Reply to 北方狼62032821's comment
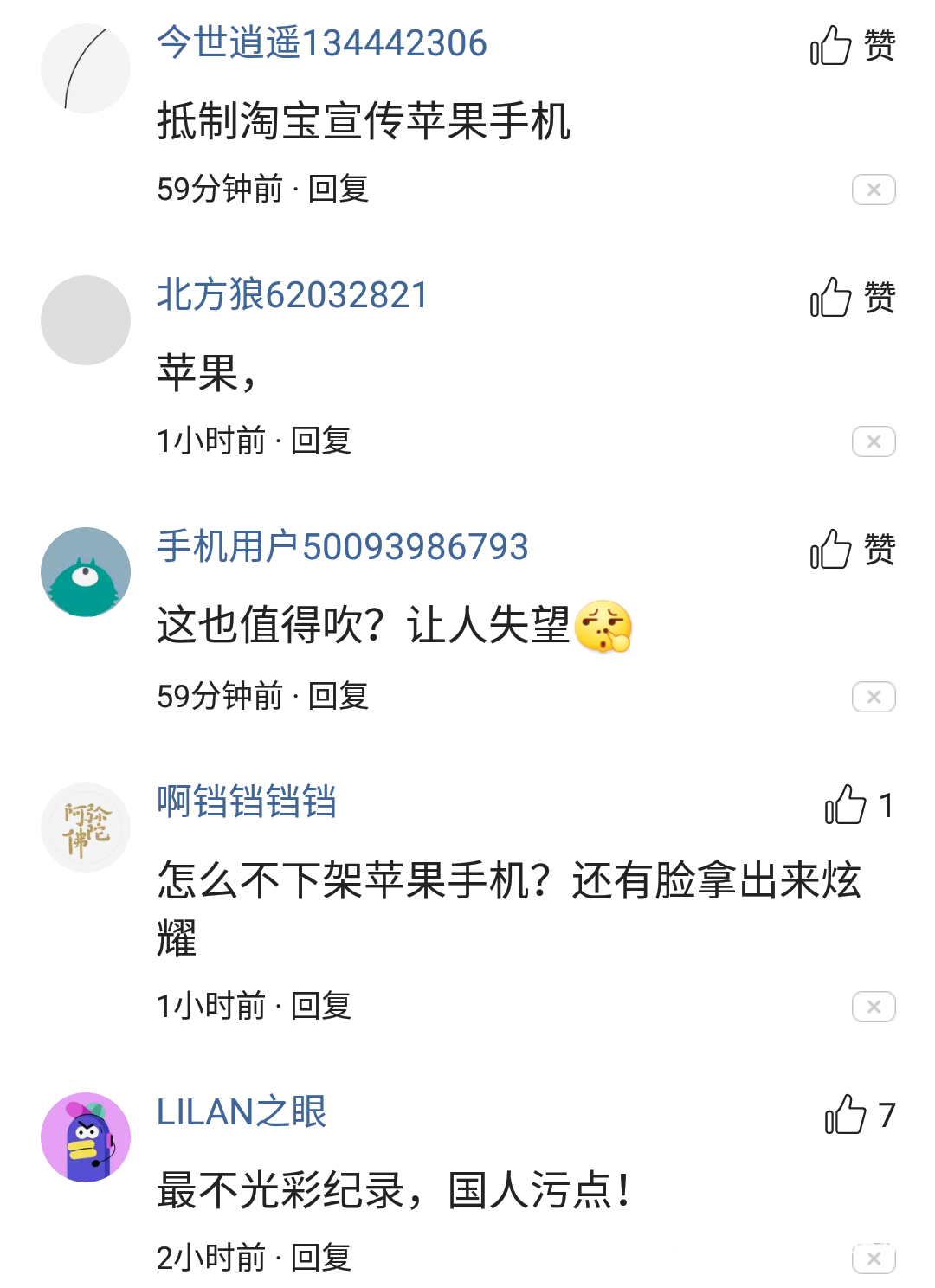 [x=321, y=441]
